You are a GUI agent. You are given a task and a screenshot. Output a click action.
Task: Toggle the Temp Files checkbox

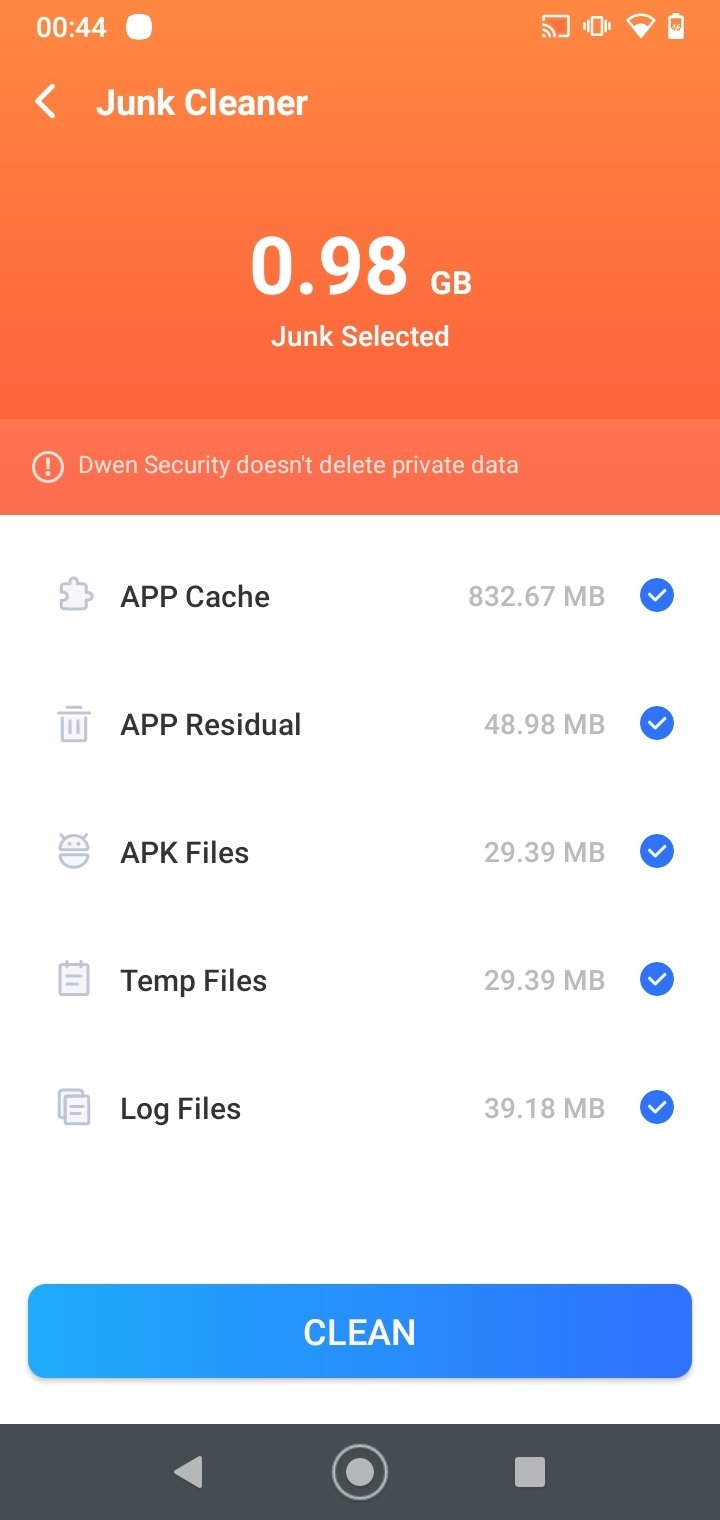point(657,979)
